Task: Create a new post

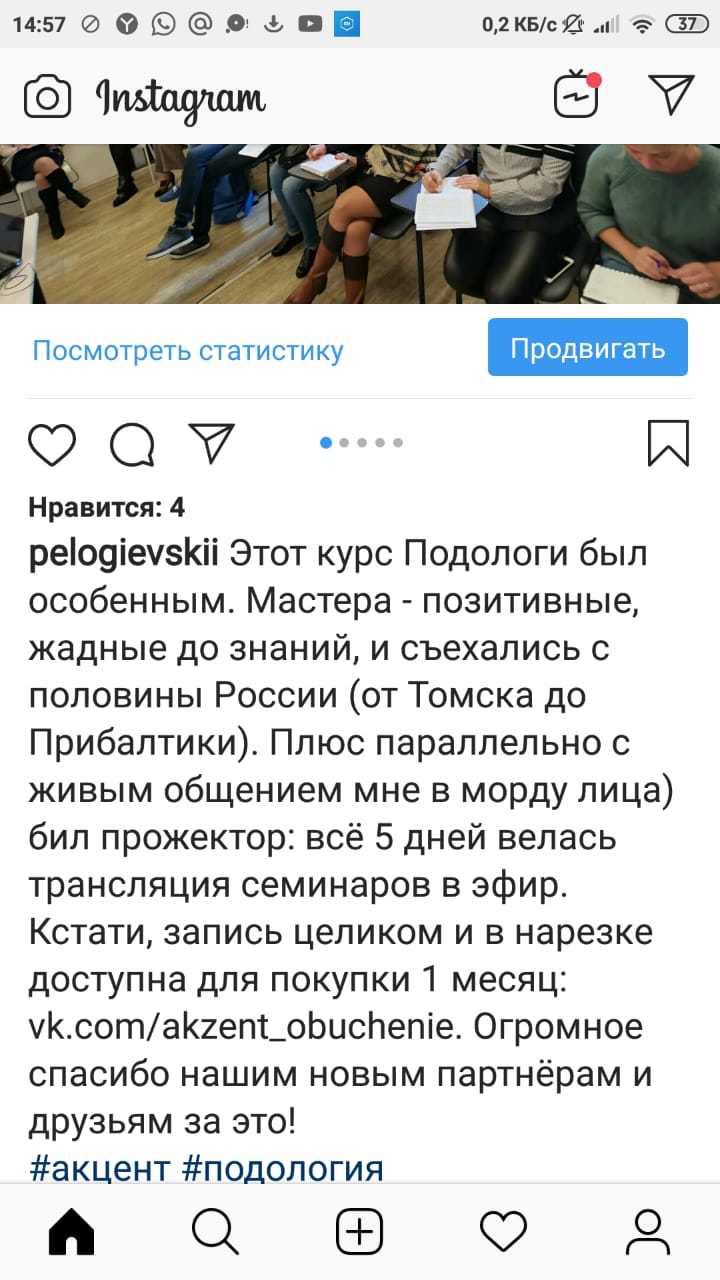Action: point(359,1231)
